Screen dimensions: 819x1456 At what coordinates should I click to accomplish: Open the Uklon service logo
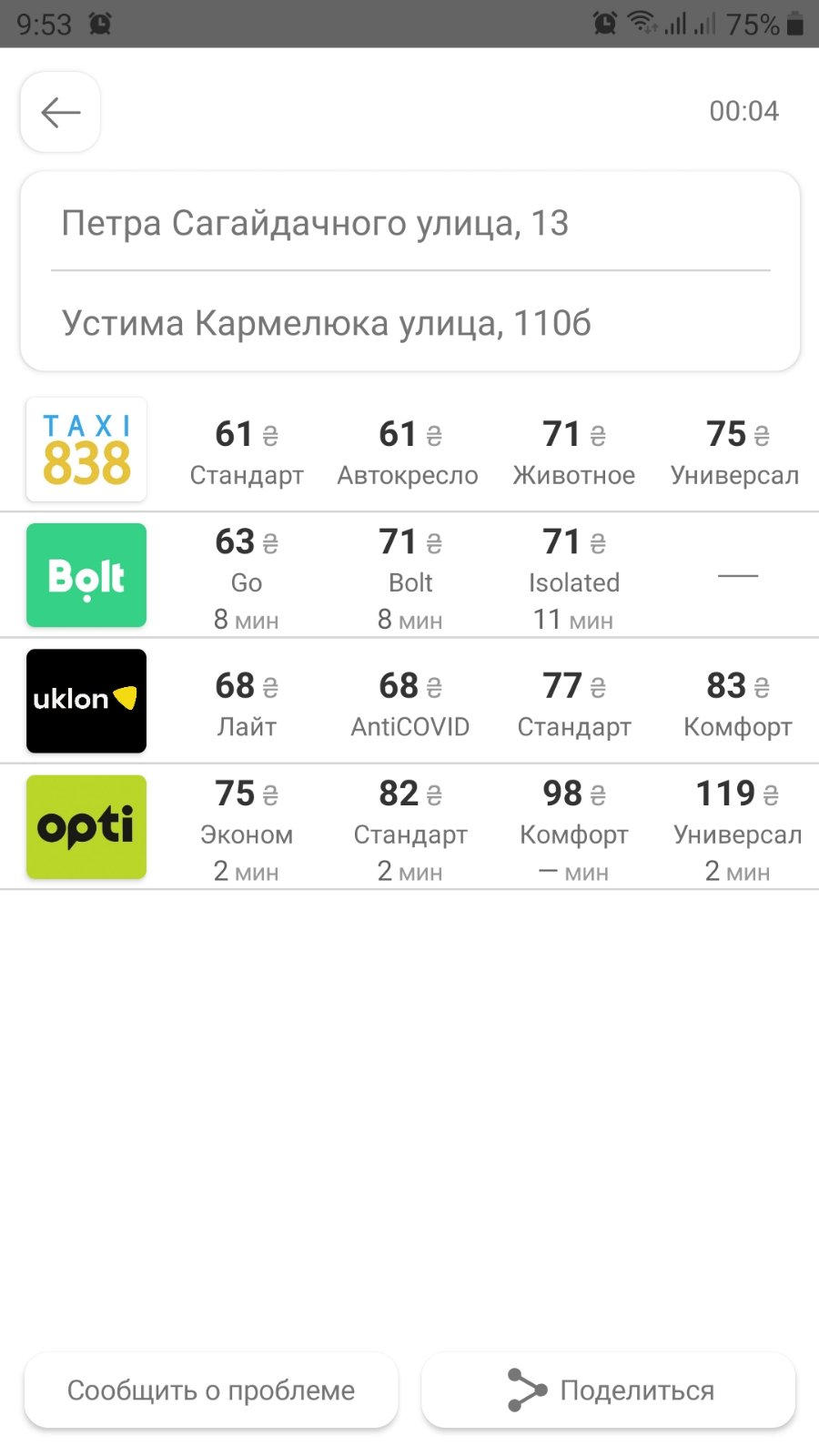86,701
